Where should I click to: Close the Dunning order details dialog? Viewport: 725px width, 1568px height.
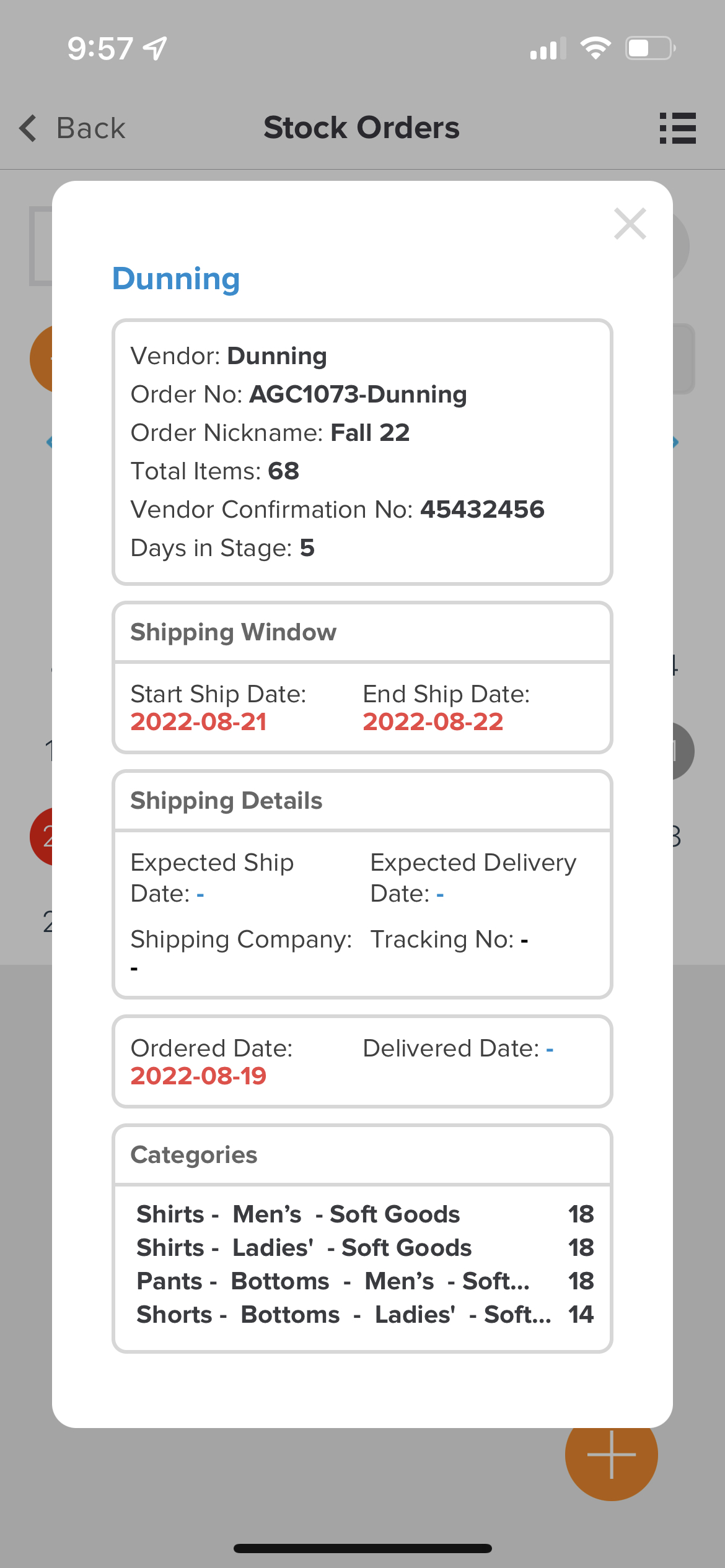pyautogui.click(x=630, y=224)
